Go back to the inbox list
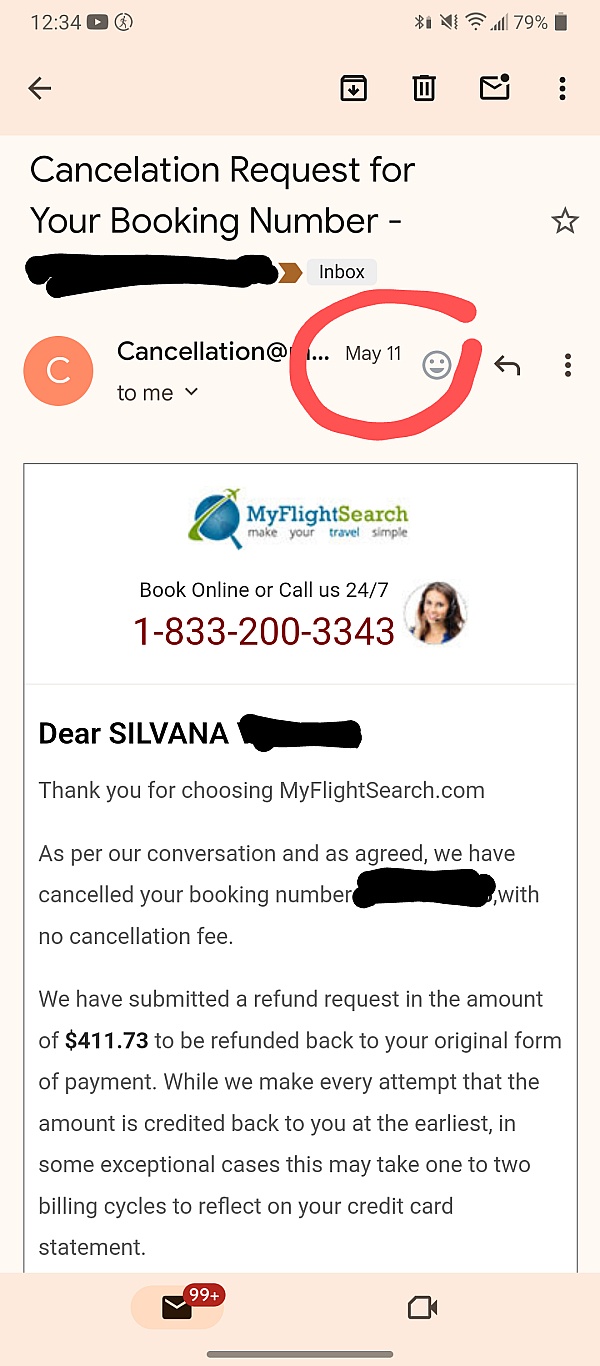 [40, 88]
